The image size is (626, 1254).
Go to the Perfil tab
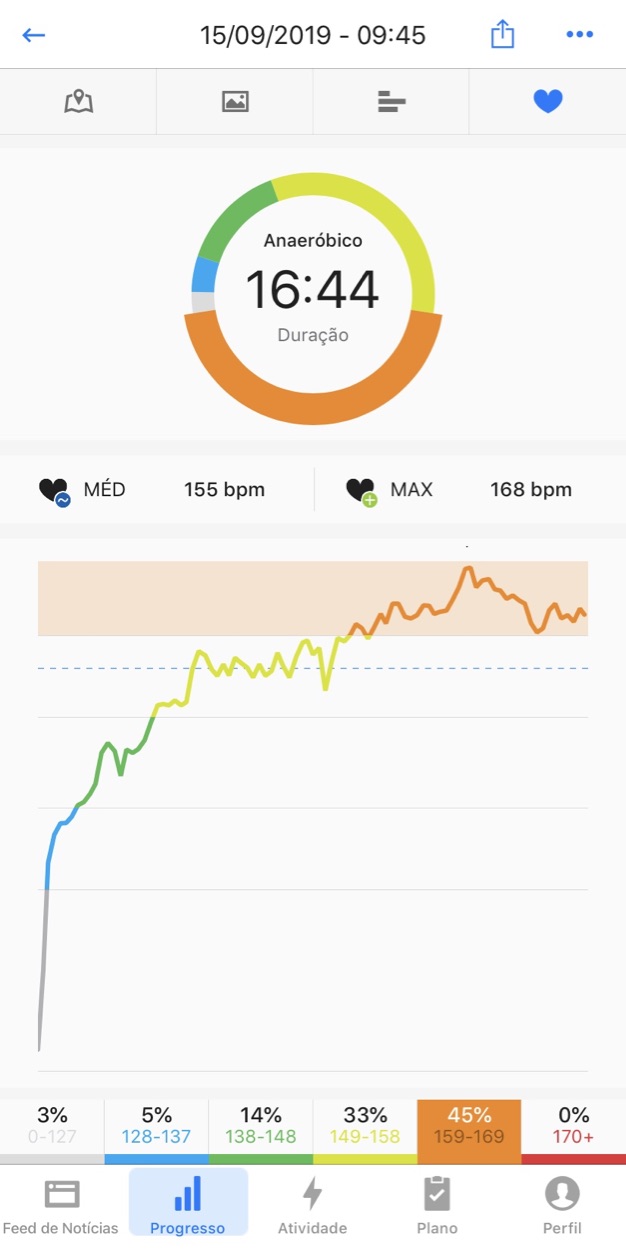pos(562,1206)
